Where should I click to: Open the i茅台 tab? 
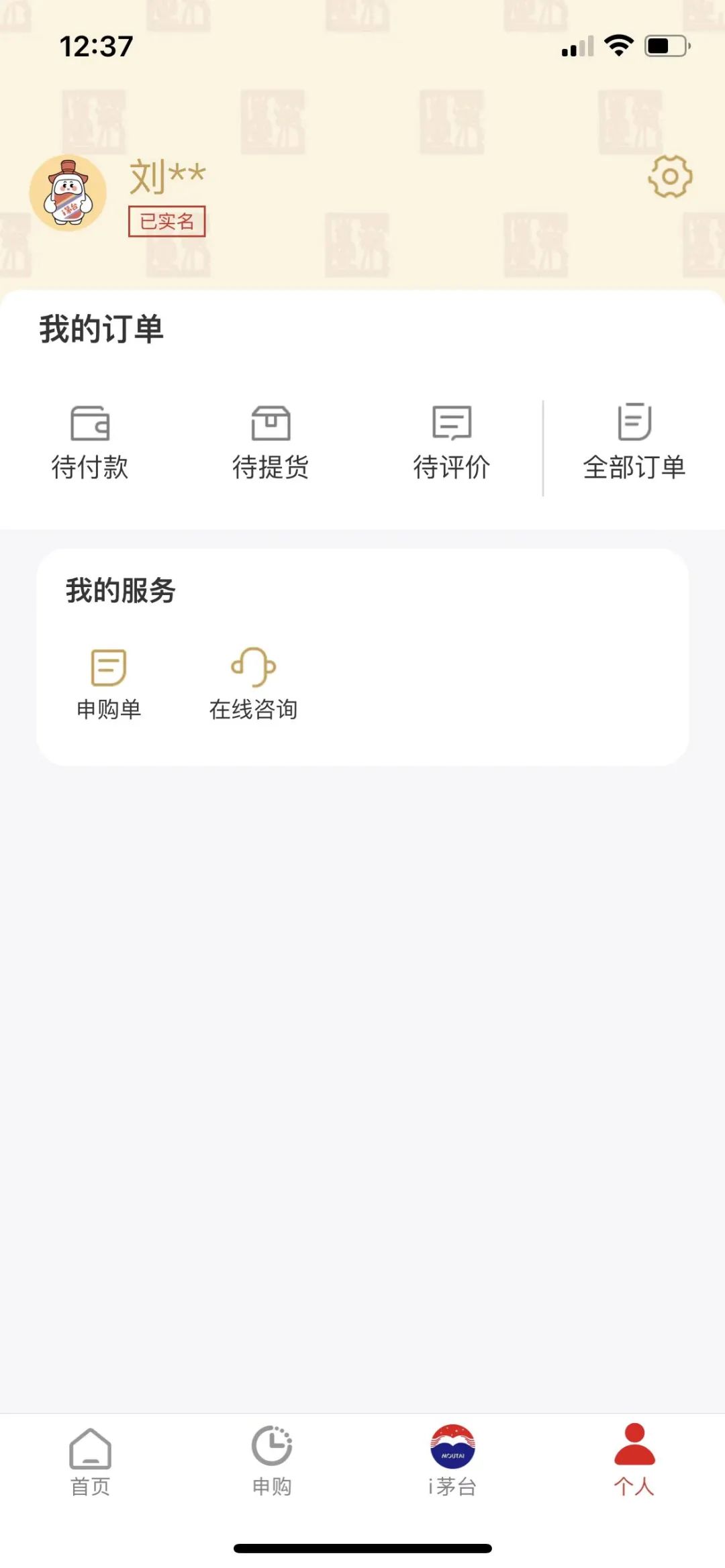(x=452, y=1461)
